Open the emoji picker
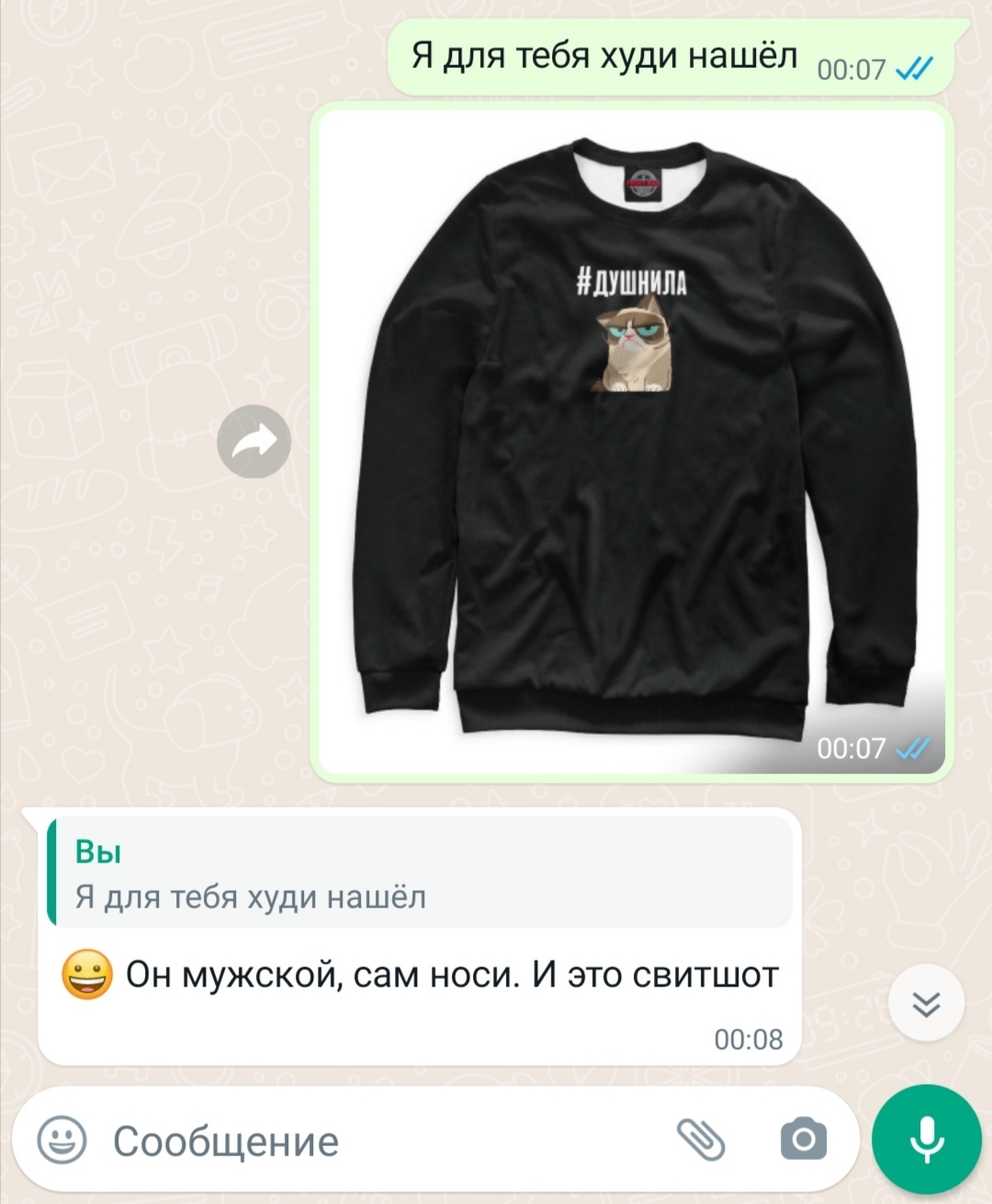 click(62, 1141)
